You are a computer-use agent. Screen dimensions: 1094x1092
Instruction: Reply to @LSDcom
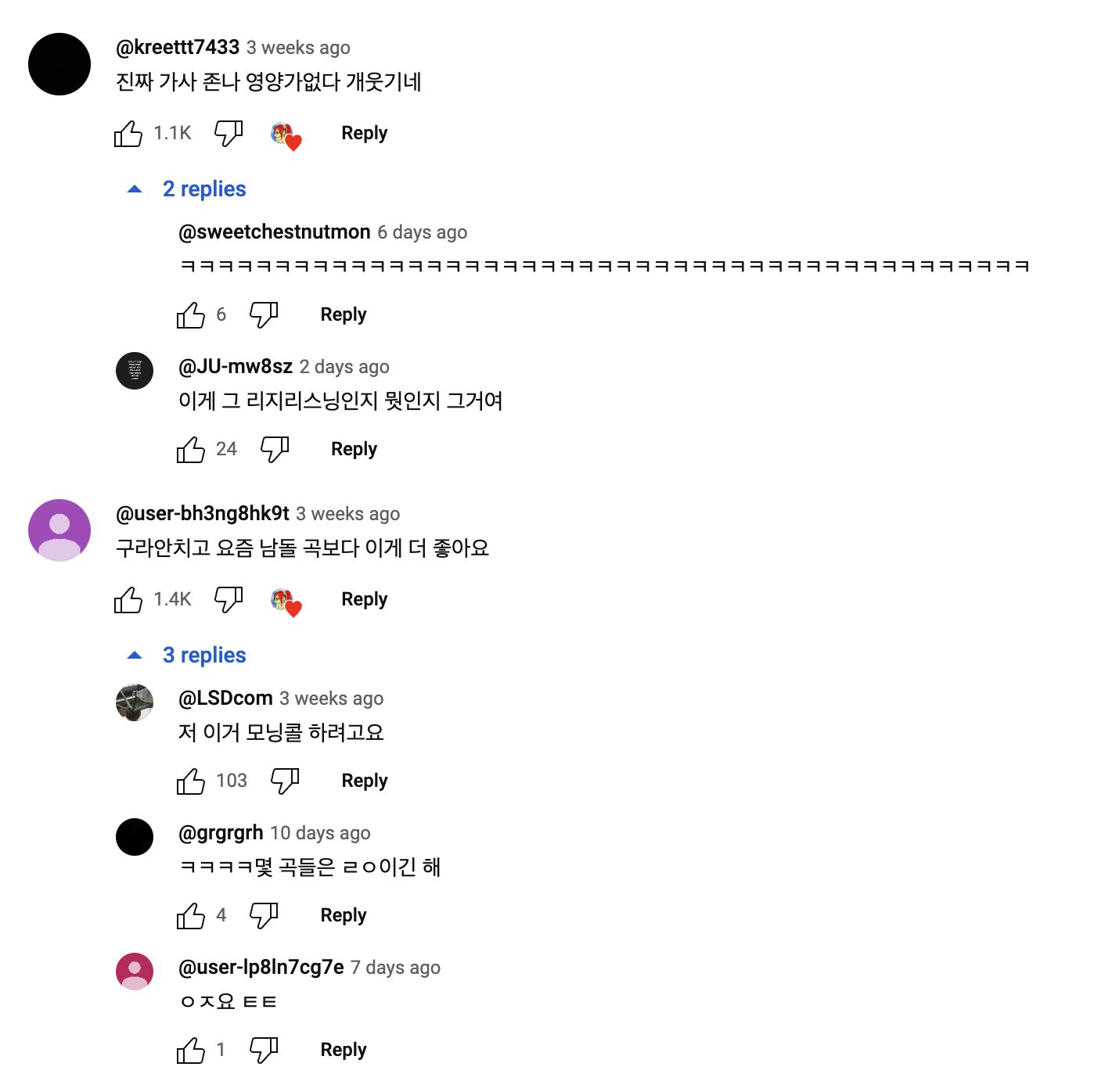(x=364, y=781)
